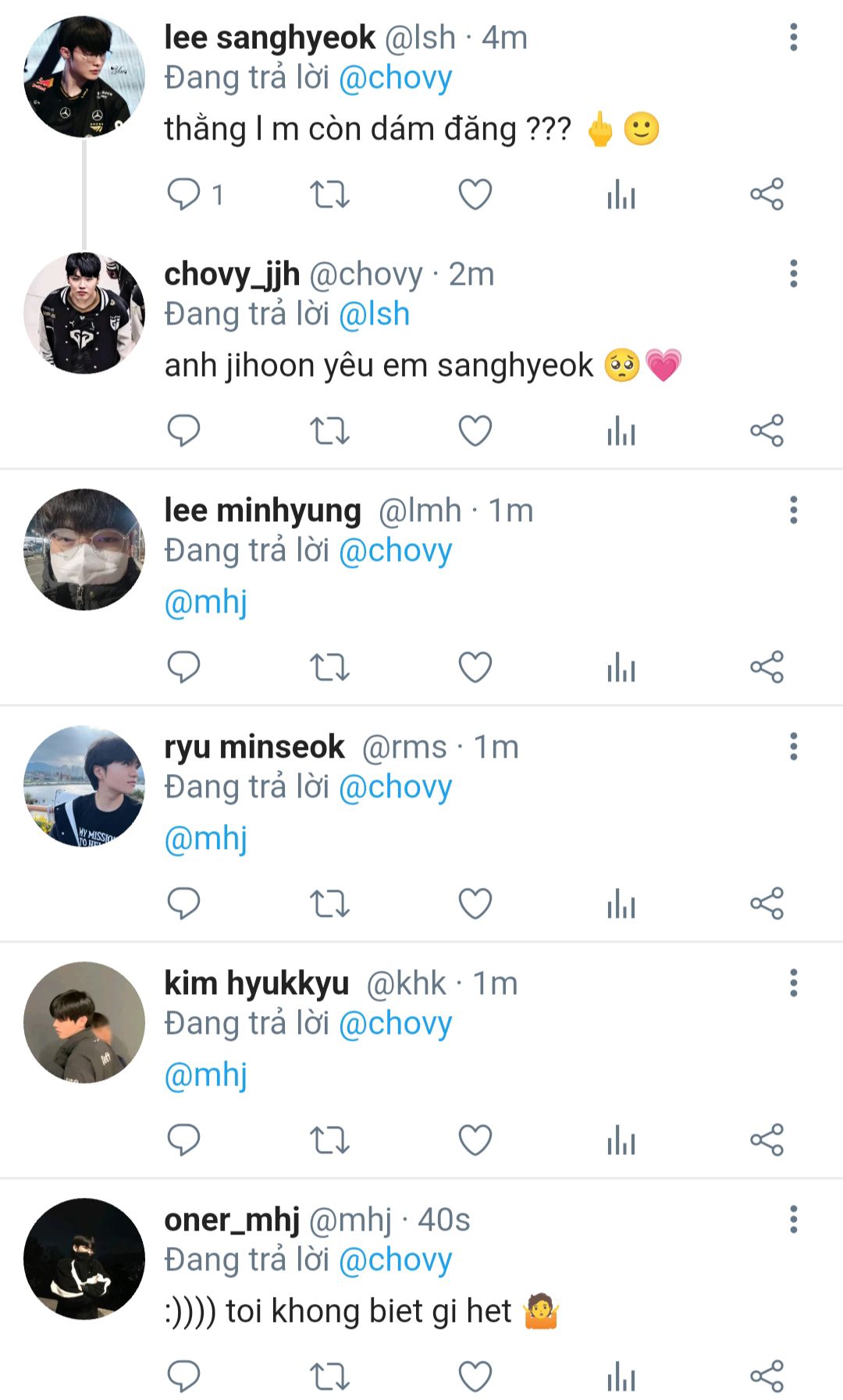The image size is (843, 1400).
Task: View oner_mhj's profile avatar
Action: point(84,1259)
